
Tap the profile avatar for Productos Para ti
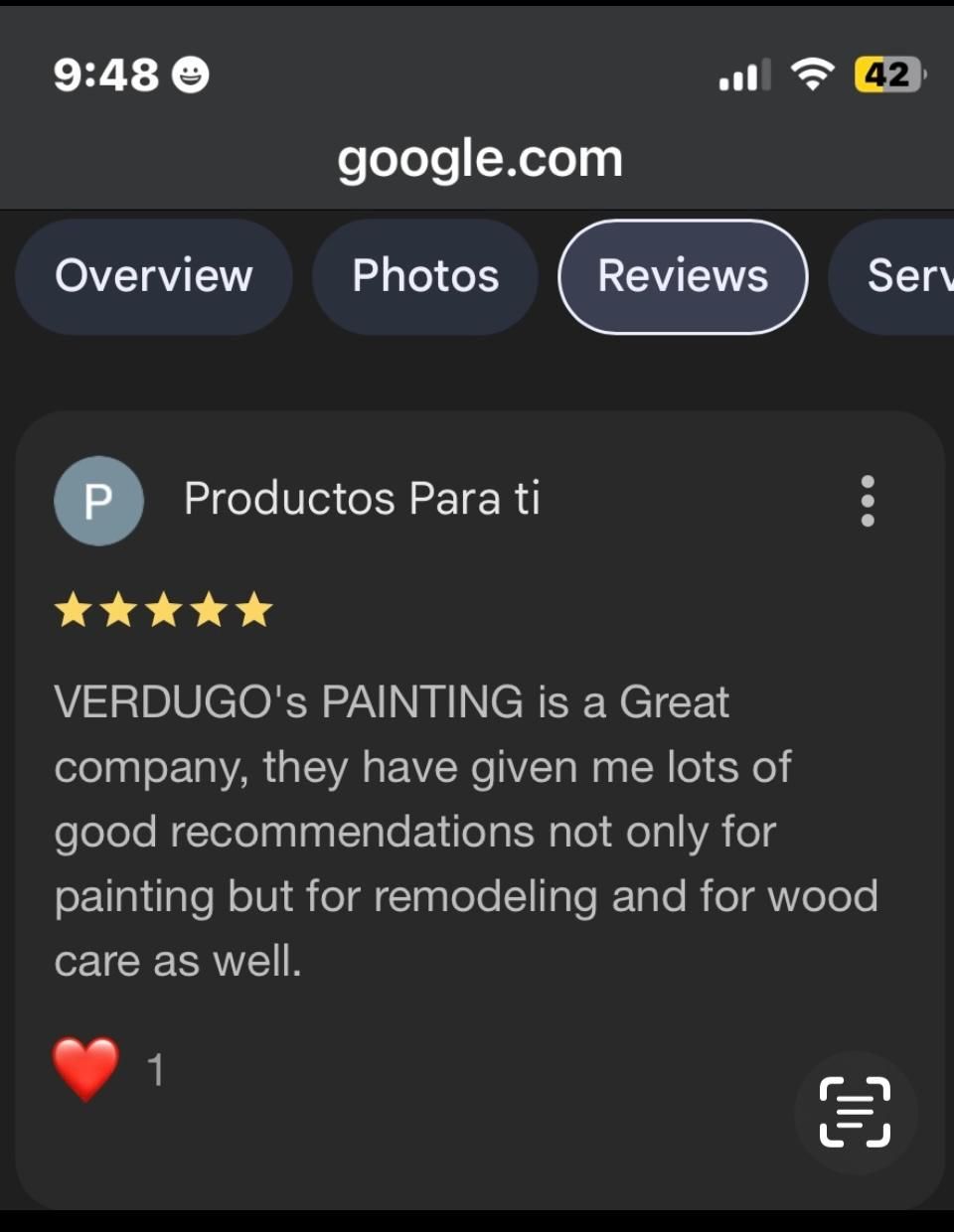(98, 502)
